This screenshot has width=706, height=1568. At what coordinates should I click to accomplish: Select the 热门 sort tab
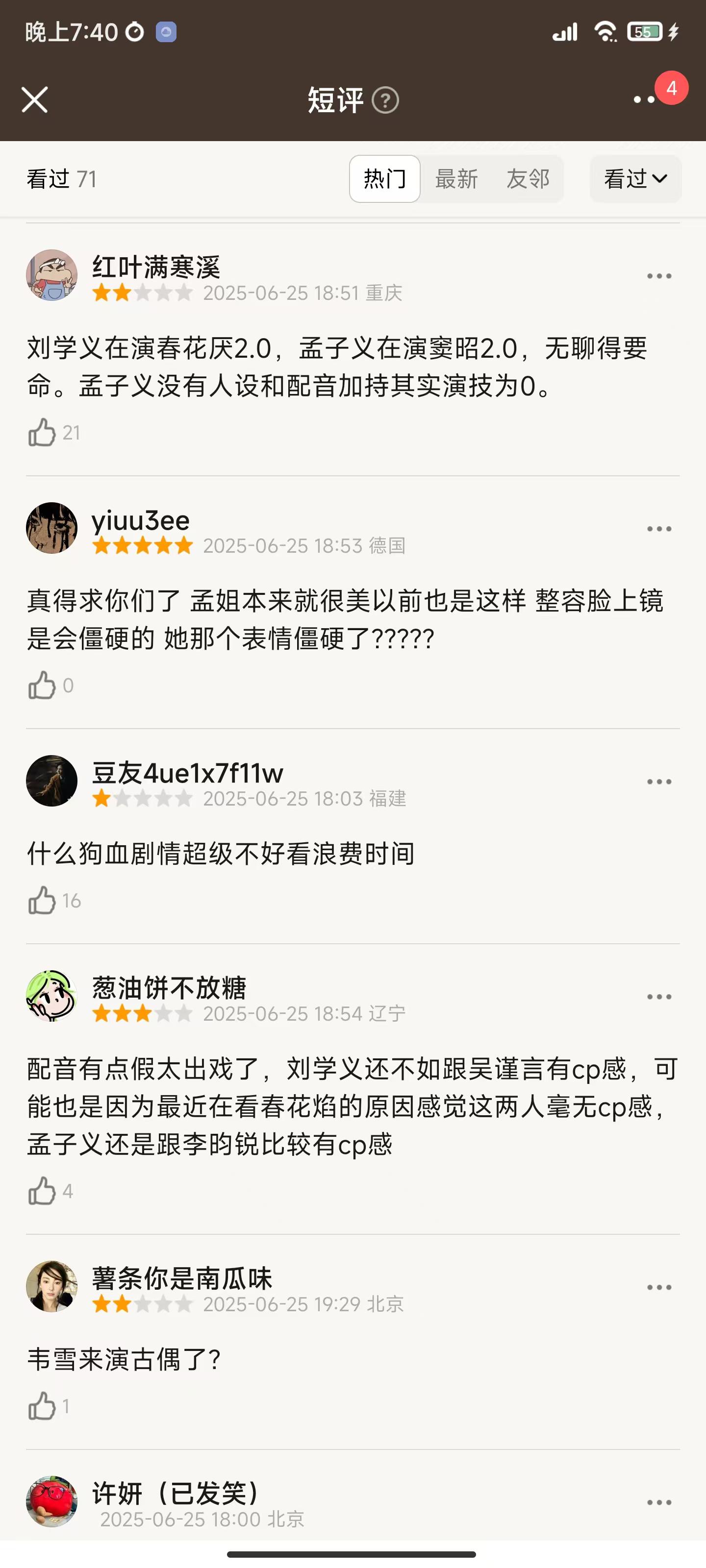click(384, 179)
